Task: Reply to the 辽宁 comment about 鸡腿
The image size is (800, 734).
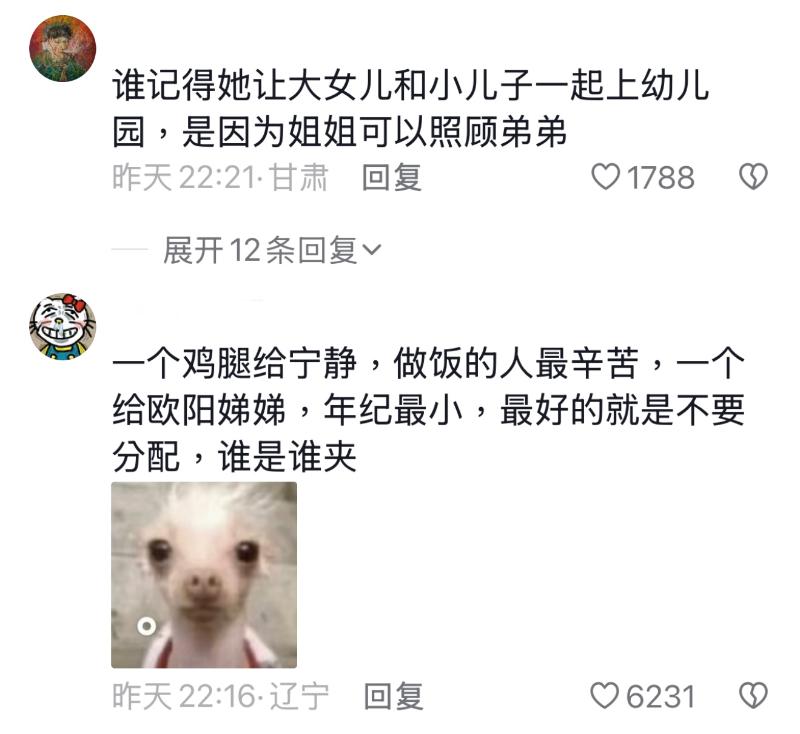Action: pos(392,696)
